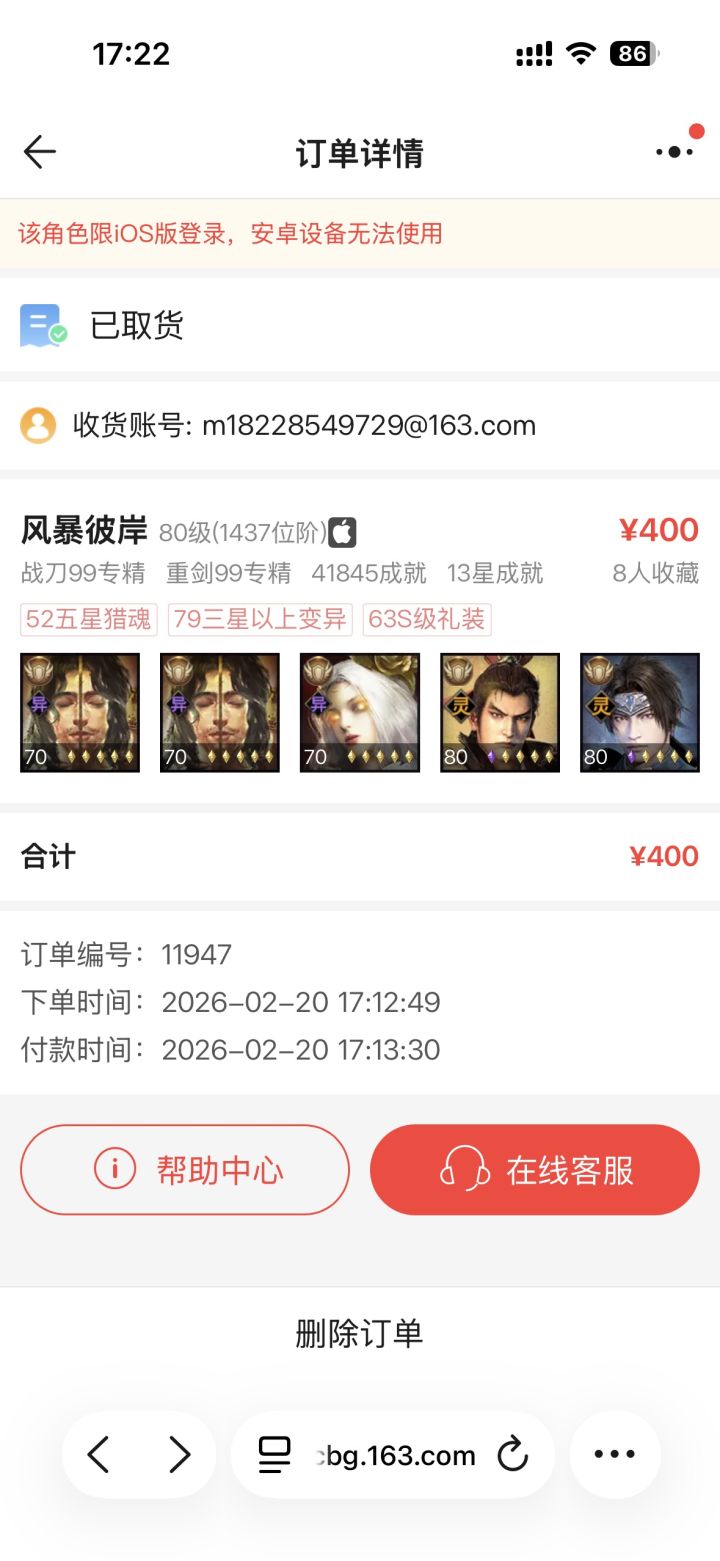
Task: Tap the headset icon on 在线客服 button
Action: coord(459,1169)
